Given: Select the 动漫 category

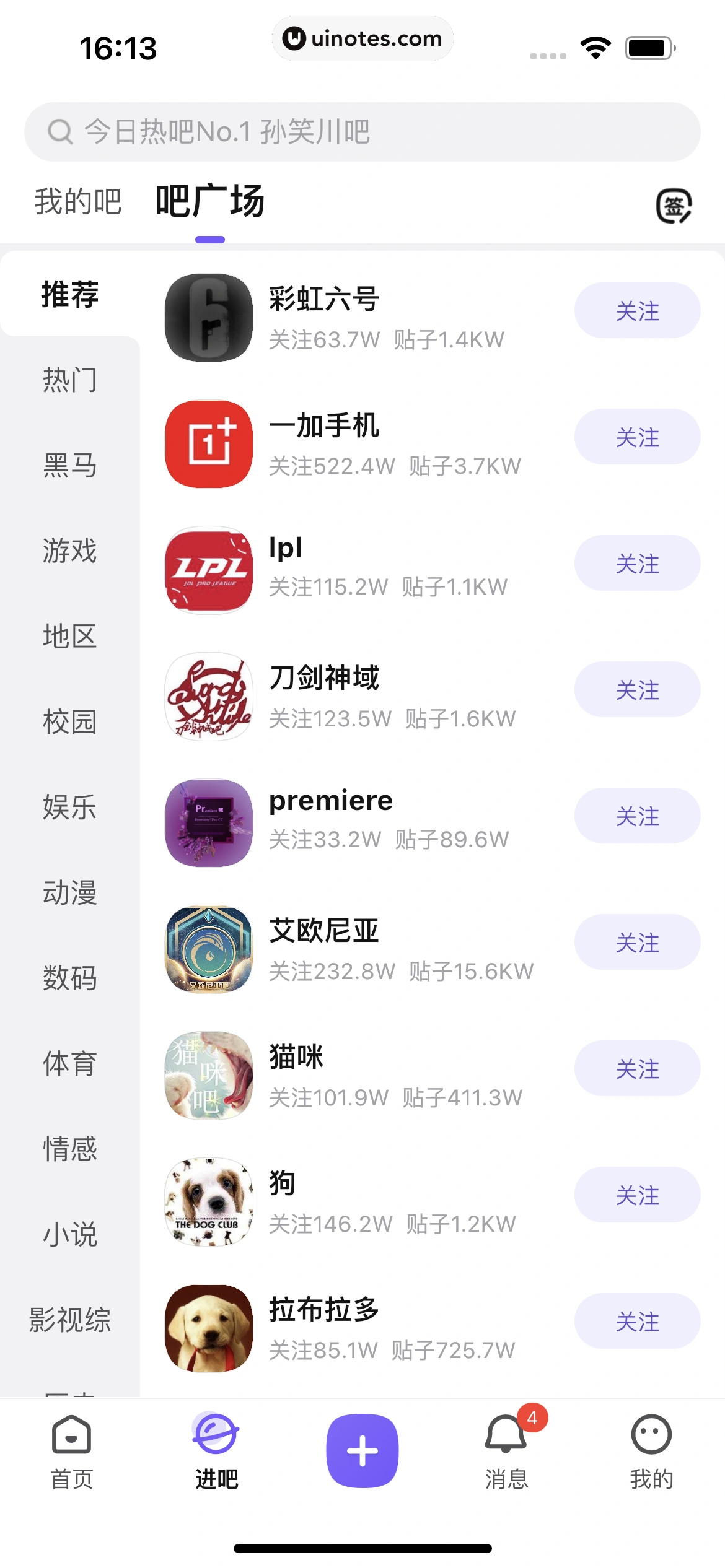Looking at the screenshot, I should tap(69, 893).
